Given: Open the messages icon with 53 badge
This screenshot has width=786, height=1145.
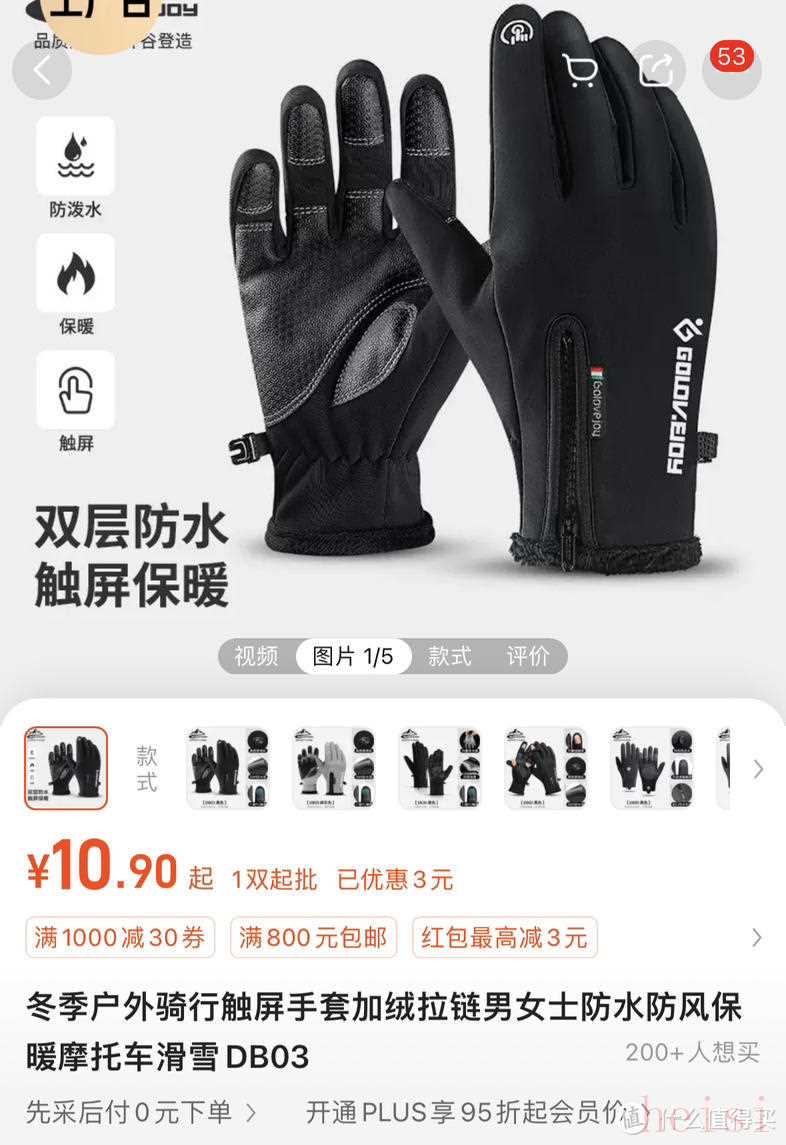Looking at the screenshot, I should click(x=731, y=70).
